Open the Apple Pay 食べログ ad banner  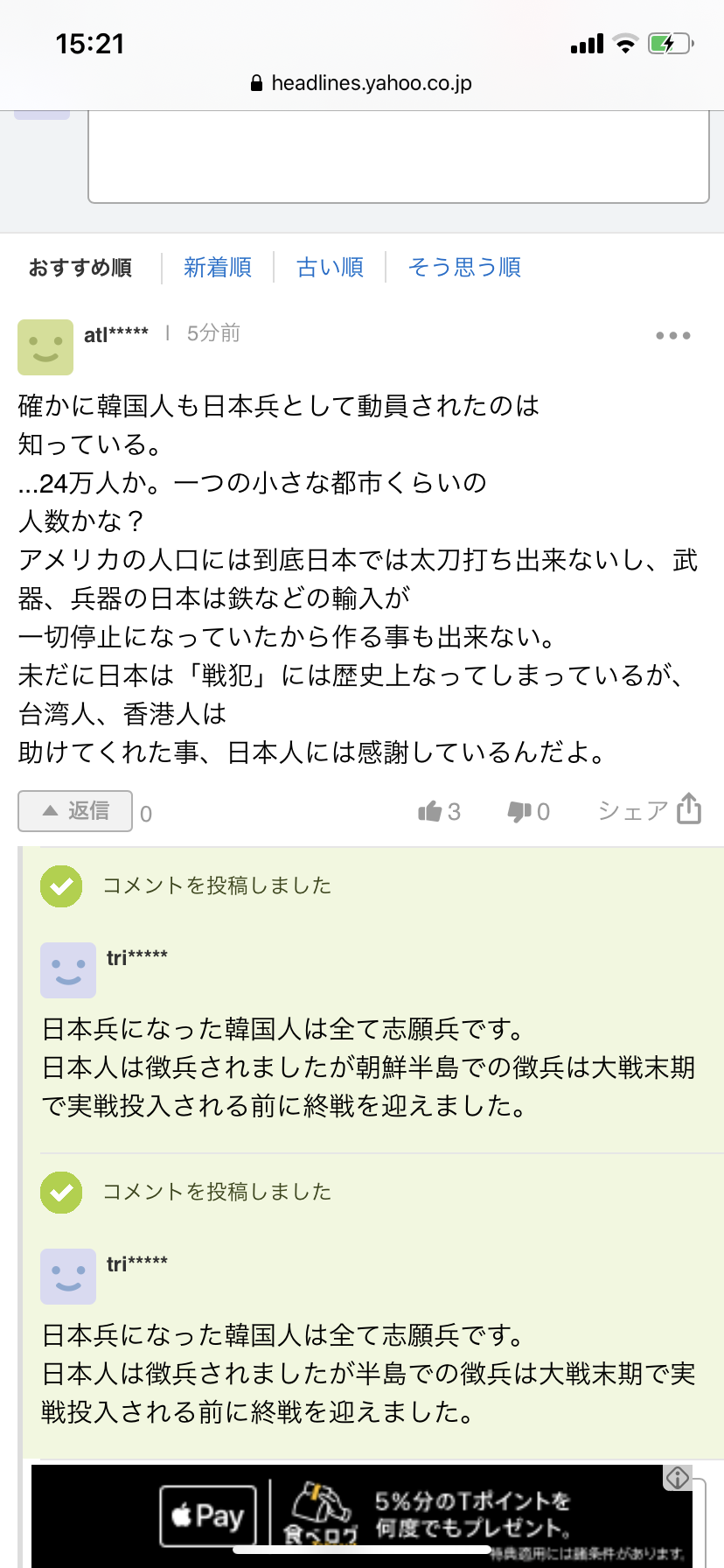tap(361, 1515)
